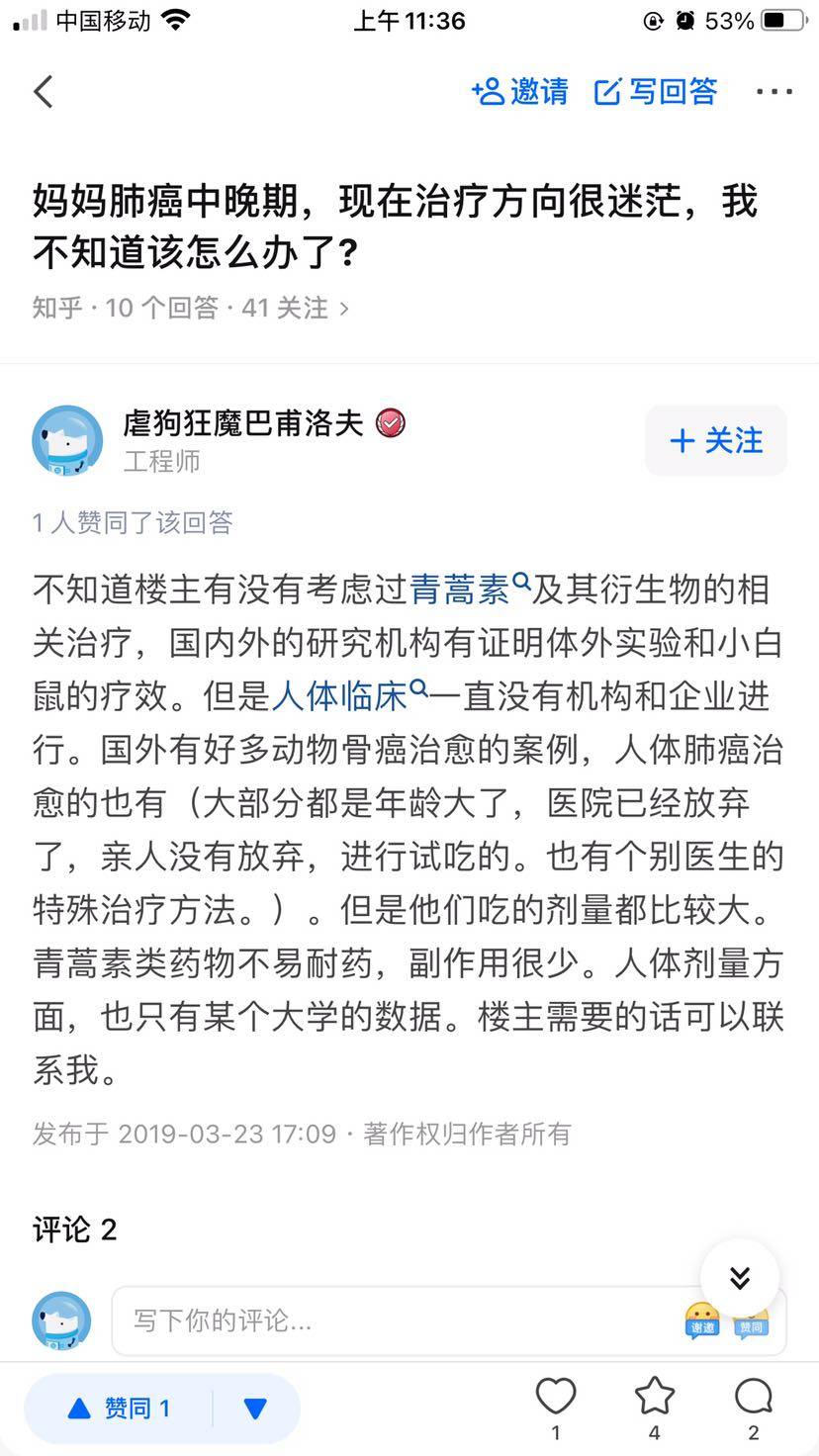Tap 写回答 to write an answer
Screen dimensions: 819x1456
655,92
